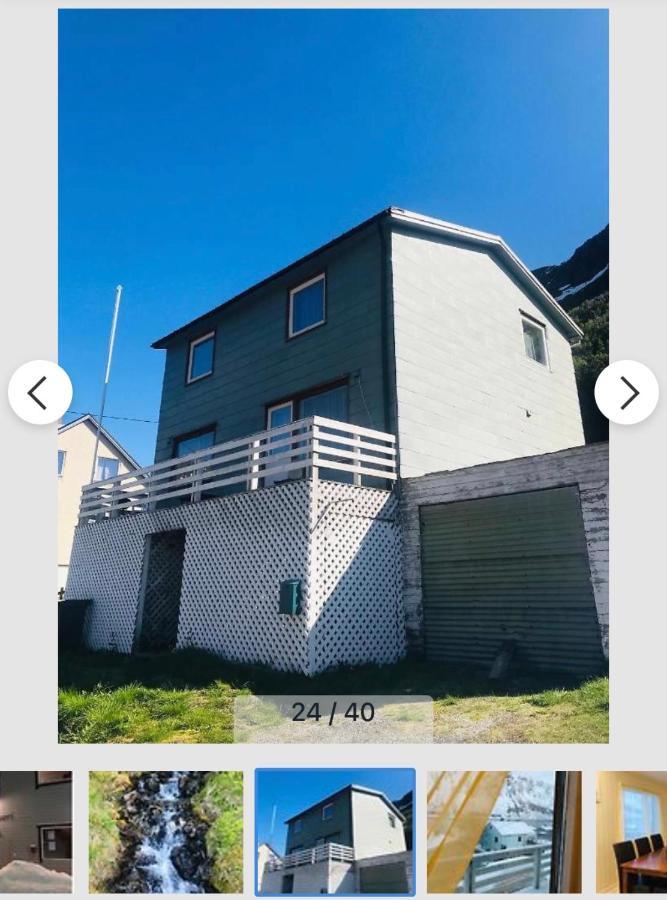Select the highlighted house exterior thumbnail
667x900 pixels.
point(335,832)
